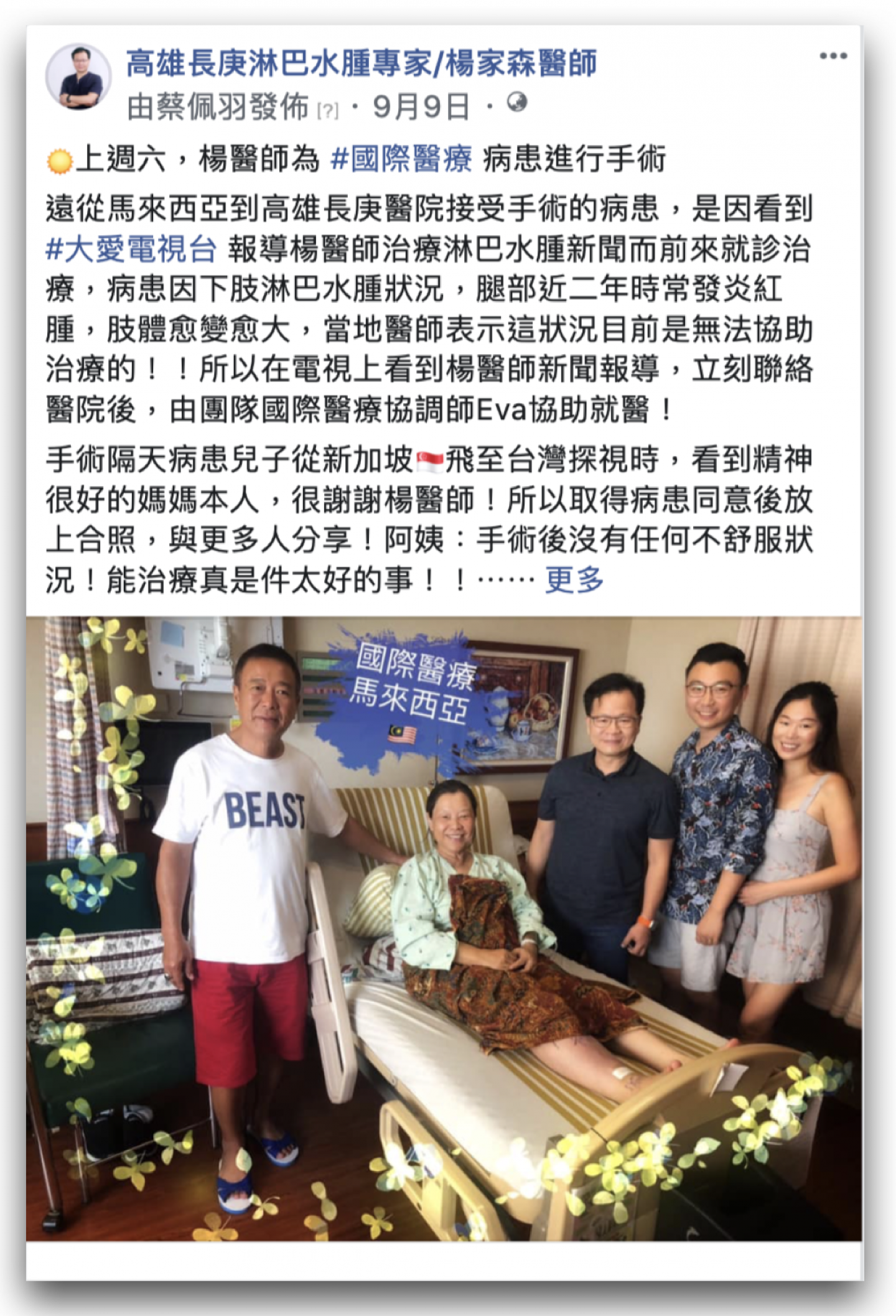Open the post's overflow menu
This screenshot has width=896, height=1316.
tap(833, 56)
